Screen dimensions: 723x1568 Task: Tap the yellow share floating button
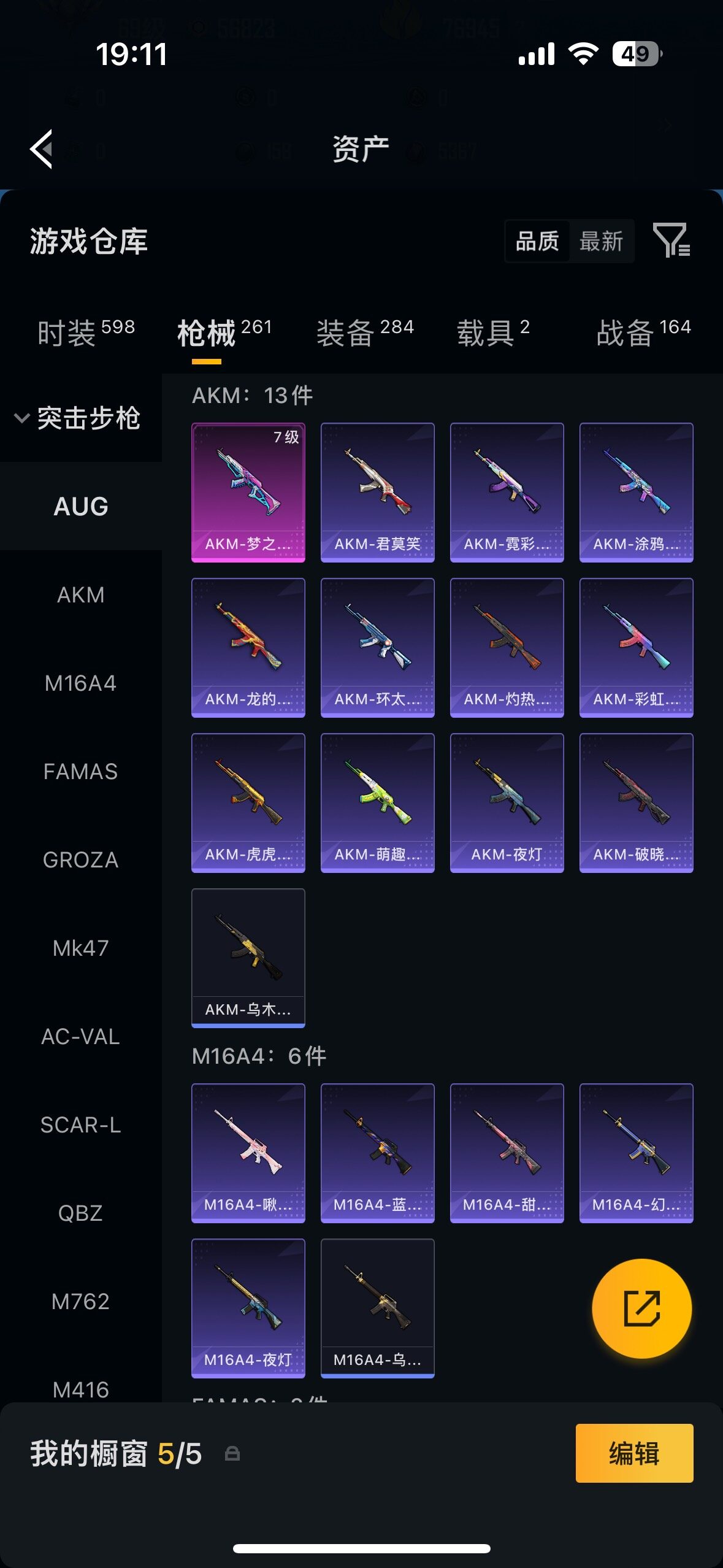642,1309
